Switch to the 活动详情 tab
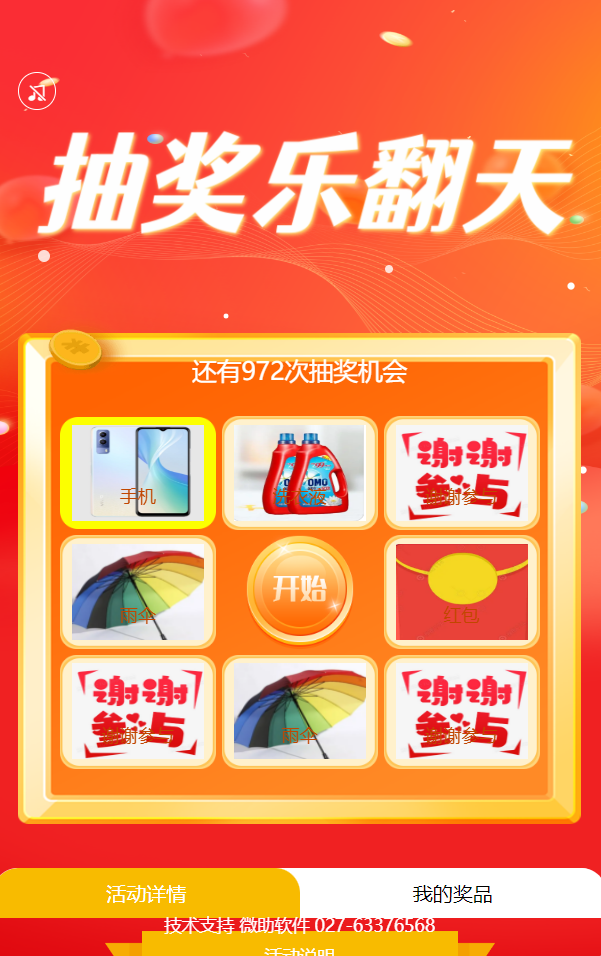The height and width of the screenshot is (956, 601). [x=147, y=893]
